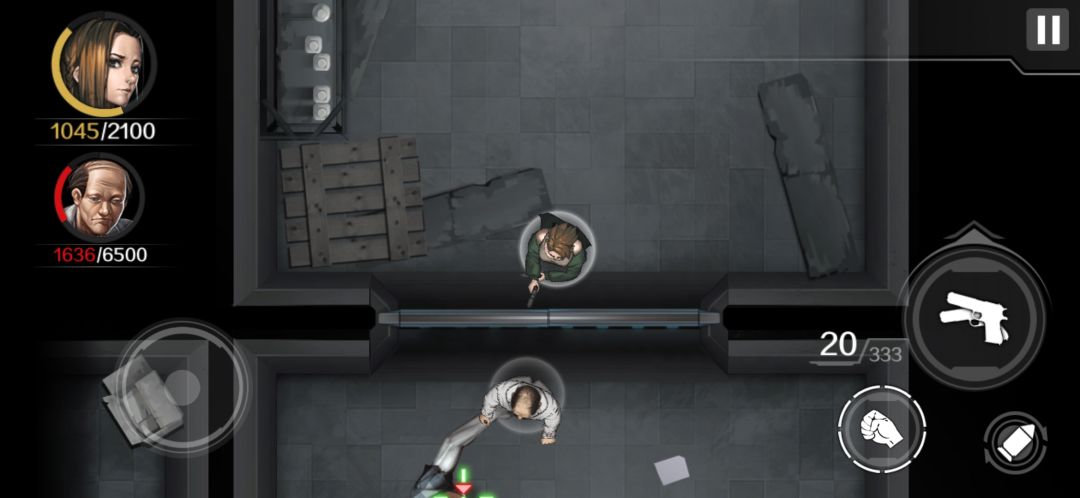Use the melee punch attack
The height and width of the screenshot is (498, 1080).
[882, 430]
